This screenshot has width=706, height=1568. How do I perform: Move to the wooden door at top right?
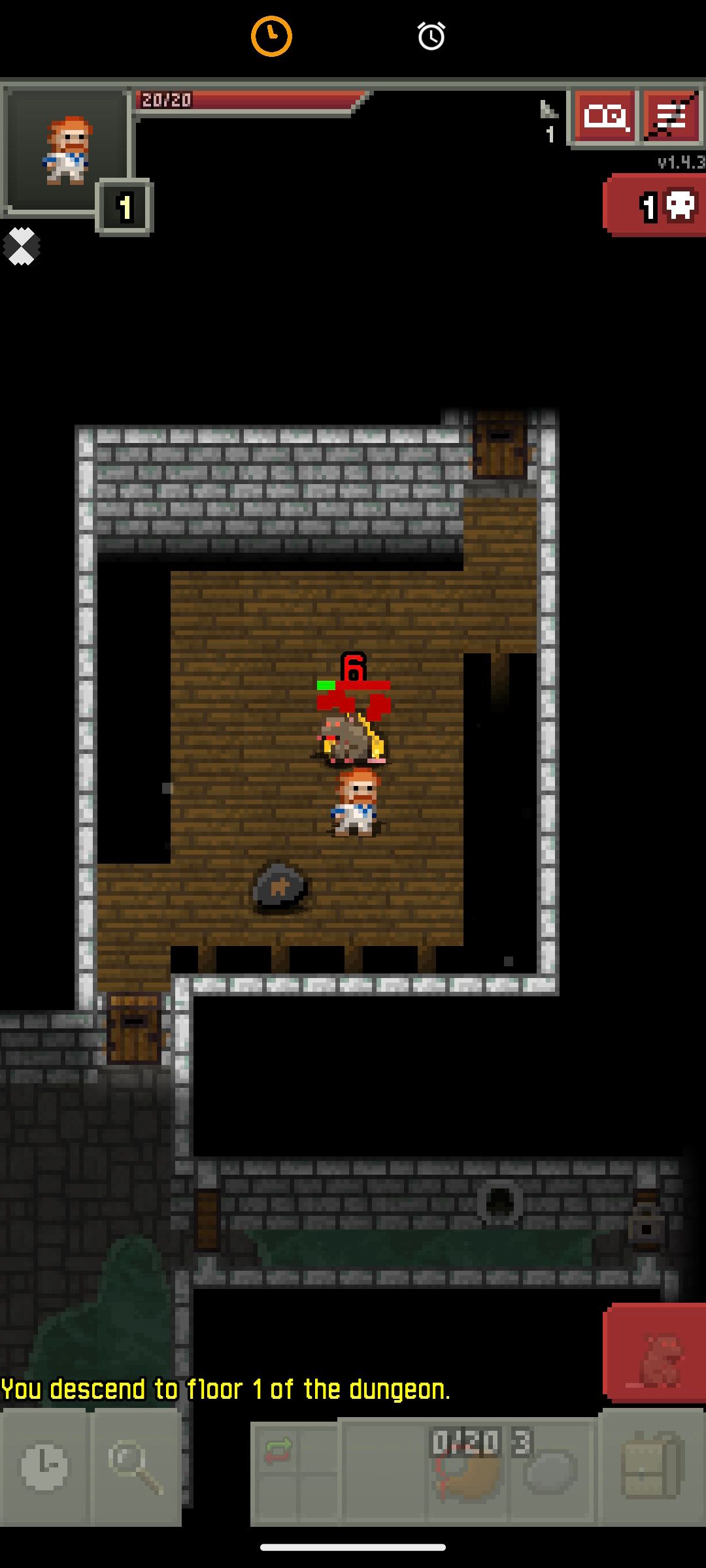[500, 444]
